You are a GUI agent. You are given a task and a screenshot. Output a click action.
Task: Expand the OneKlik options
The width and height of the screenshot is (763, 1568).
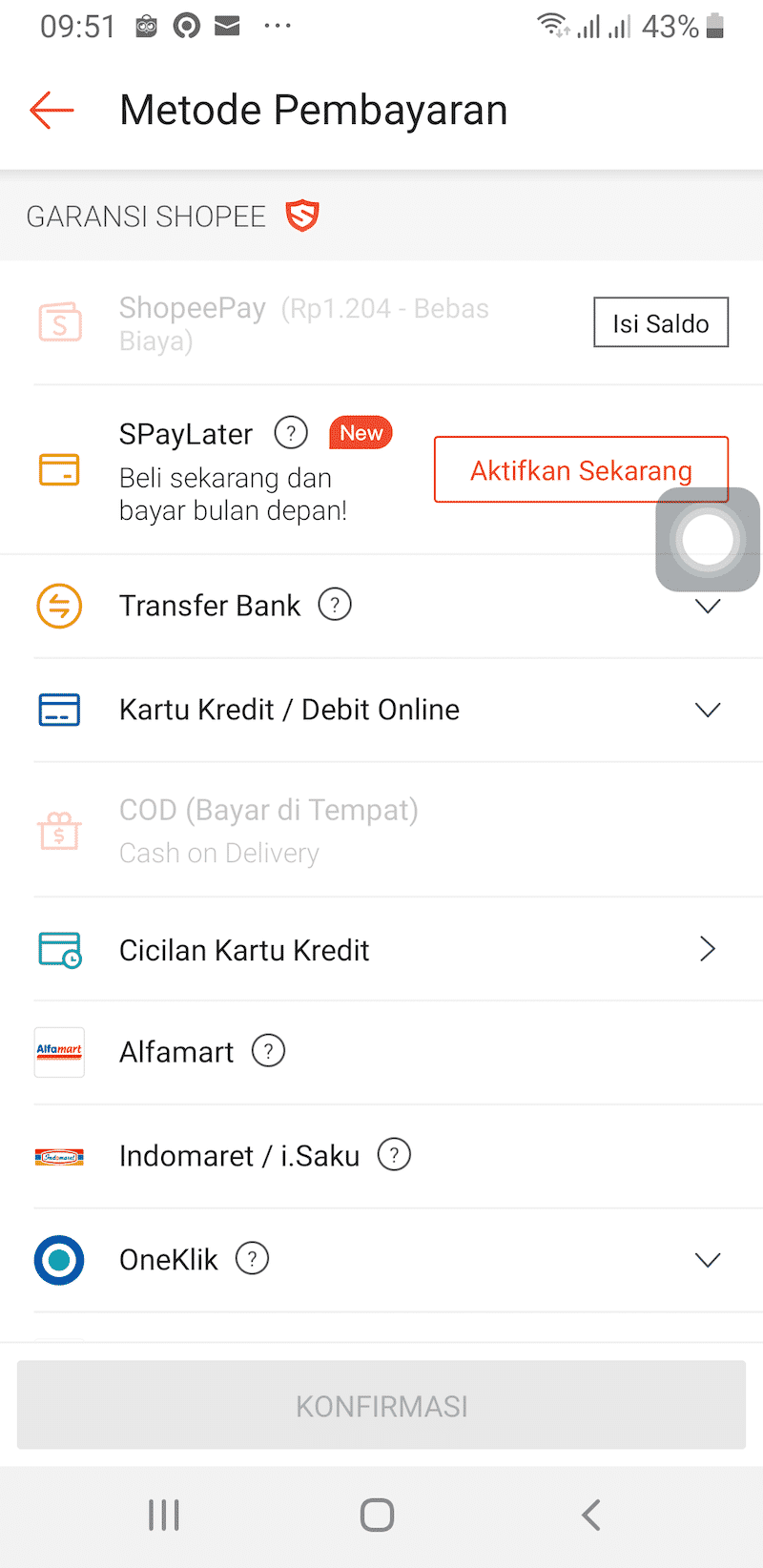707,1260
